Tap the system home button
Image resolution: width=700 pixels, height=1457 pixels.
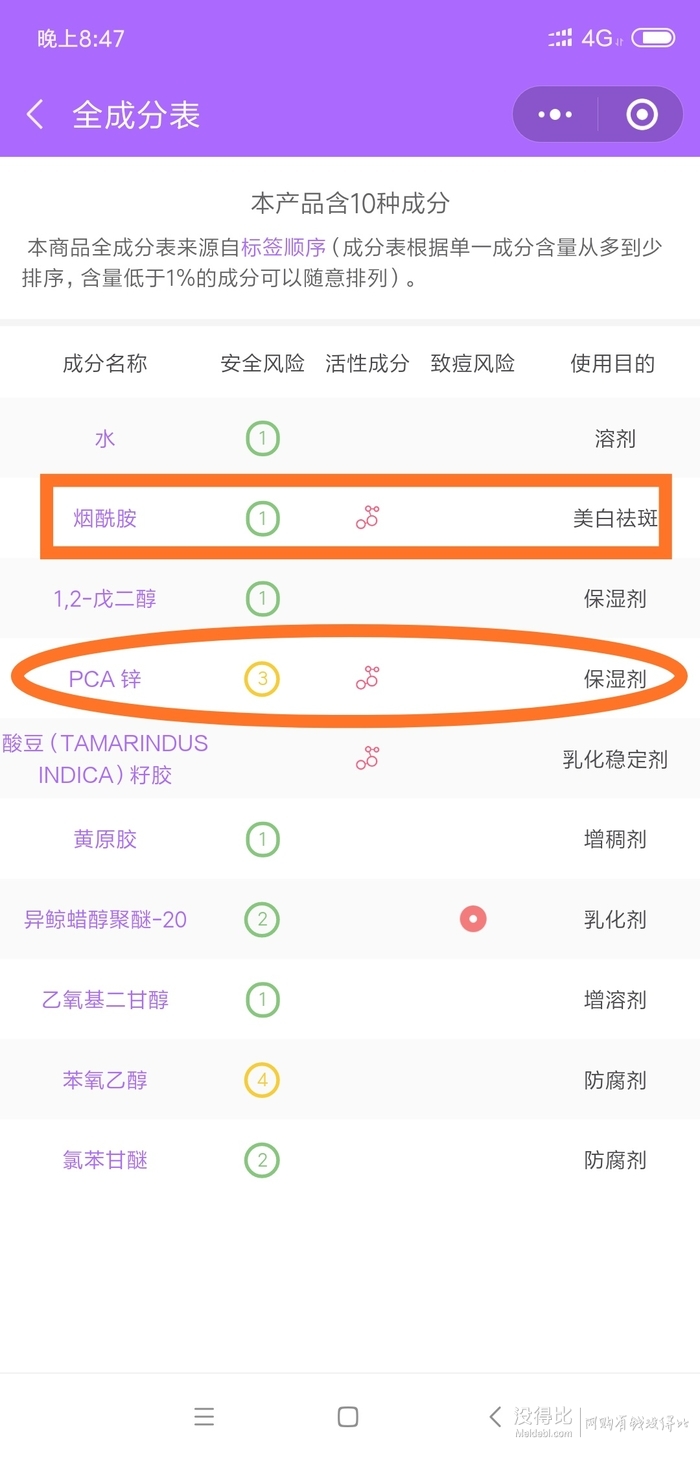pyautogui.click(x=348, y=1416)
